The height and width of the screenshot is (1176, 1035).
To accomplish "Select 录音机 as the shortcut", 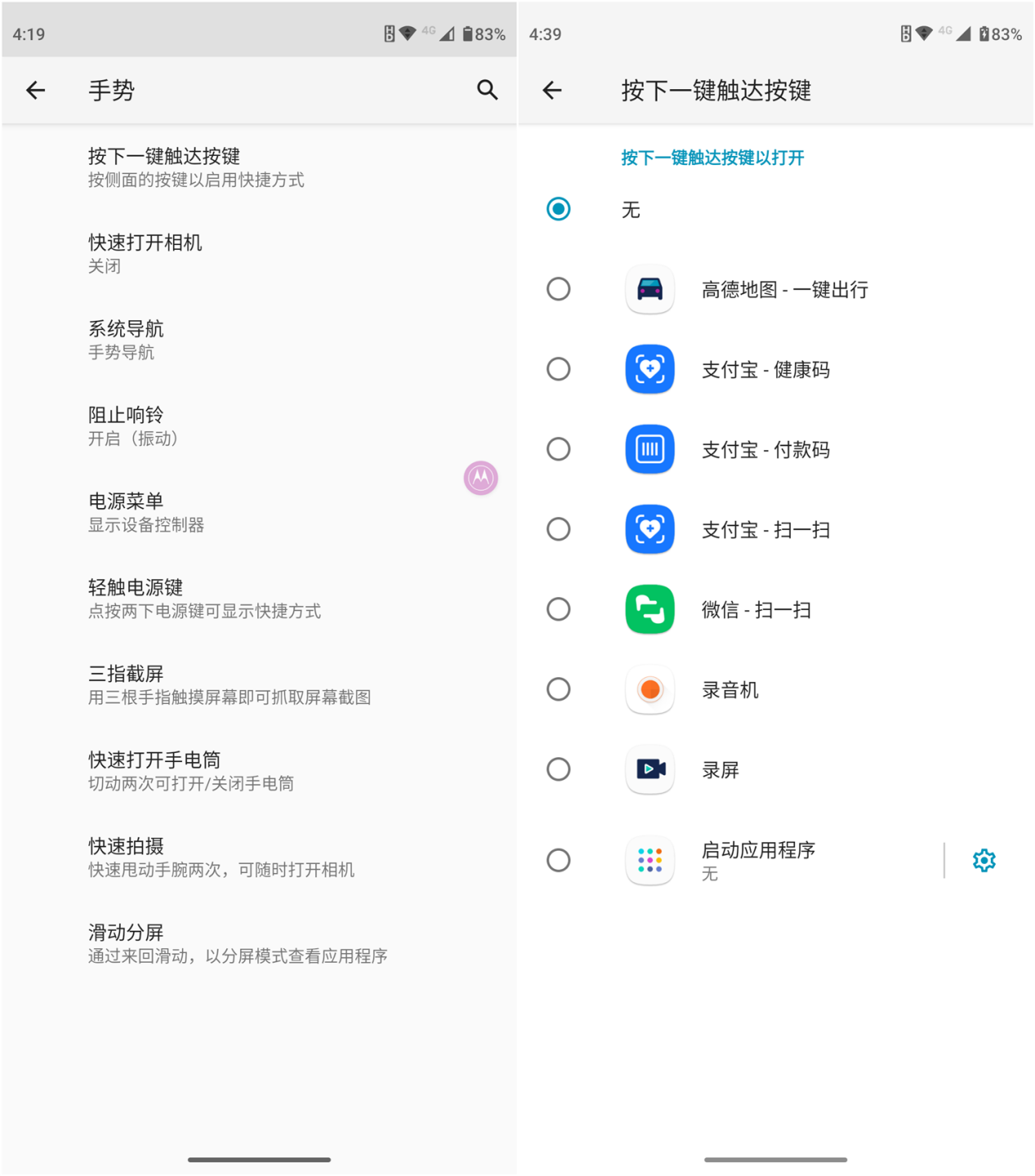I will 559,689.
